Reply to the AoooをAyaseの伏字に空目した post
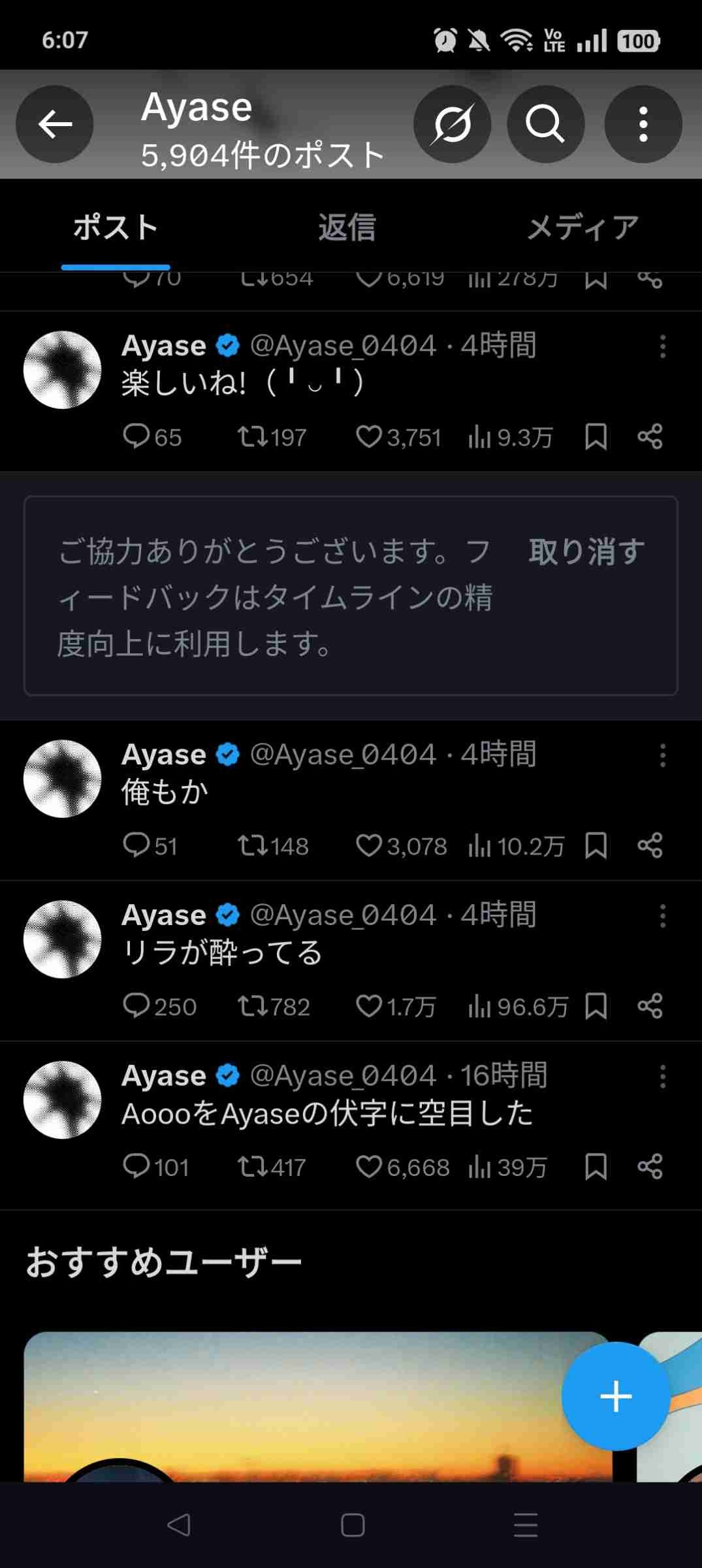The image size is (702, 1568). pos(136,1167)
